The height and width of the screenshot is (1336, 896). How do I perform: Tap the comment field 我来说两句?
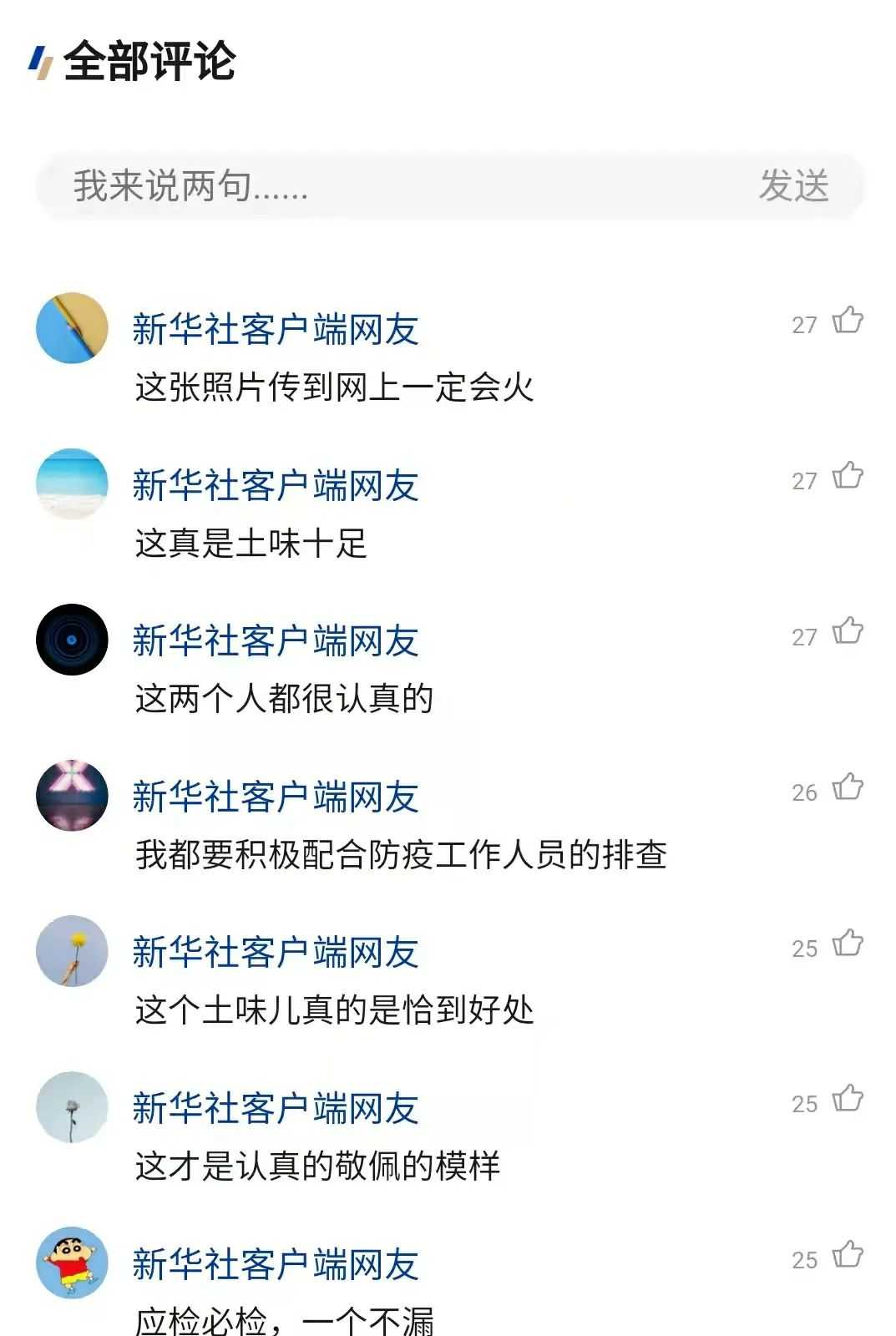pyautogui.click(x=376, y=185)
